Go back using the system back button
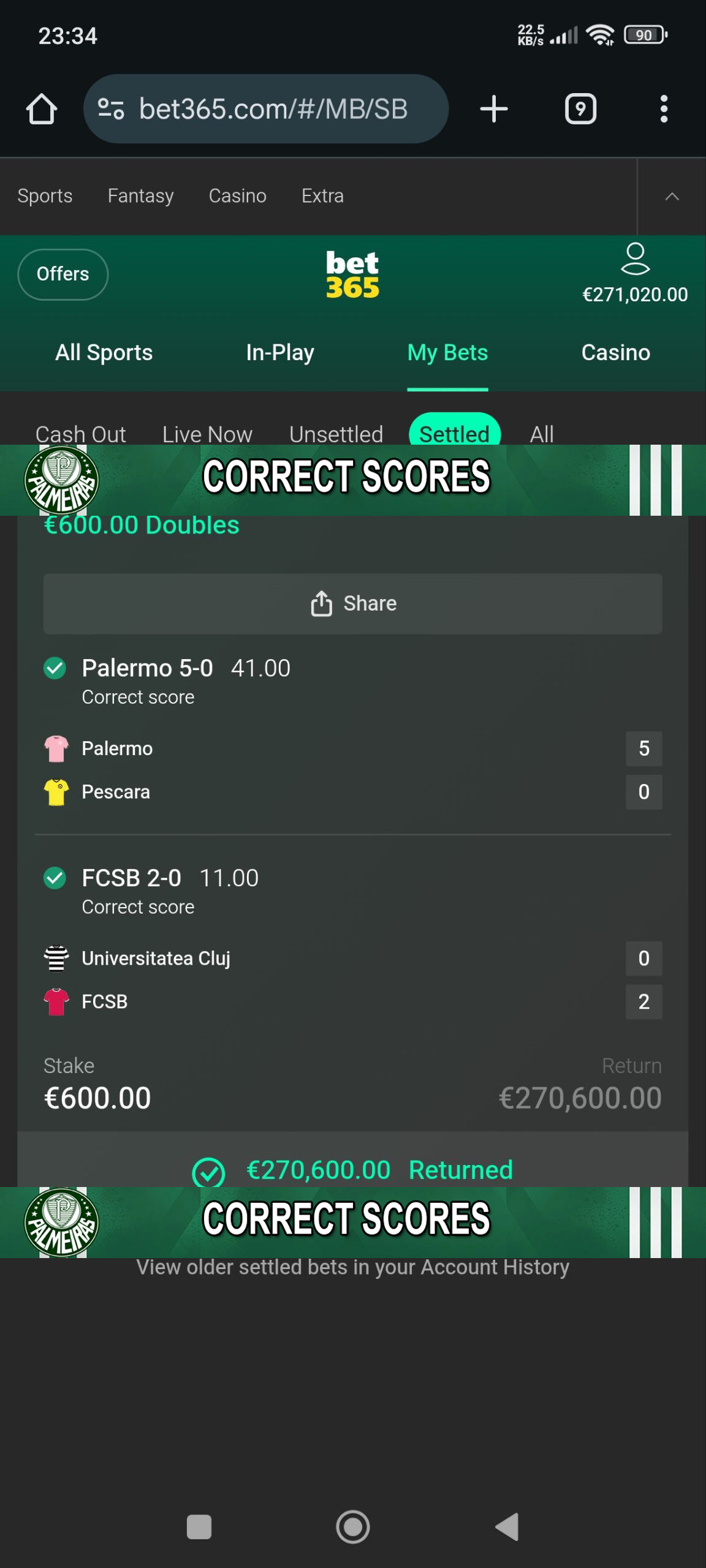The height and width of the screenshot is (1568, 706). (x=507, y=1526)
